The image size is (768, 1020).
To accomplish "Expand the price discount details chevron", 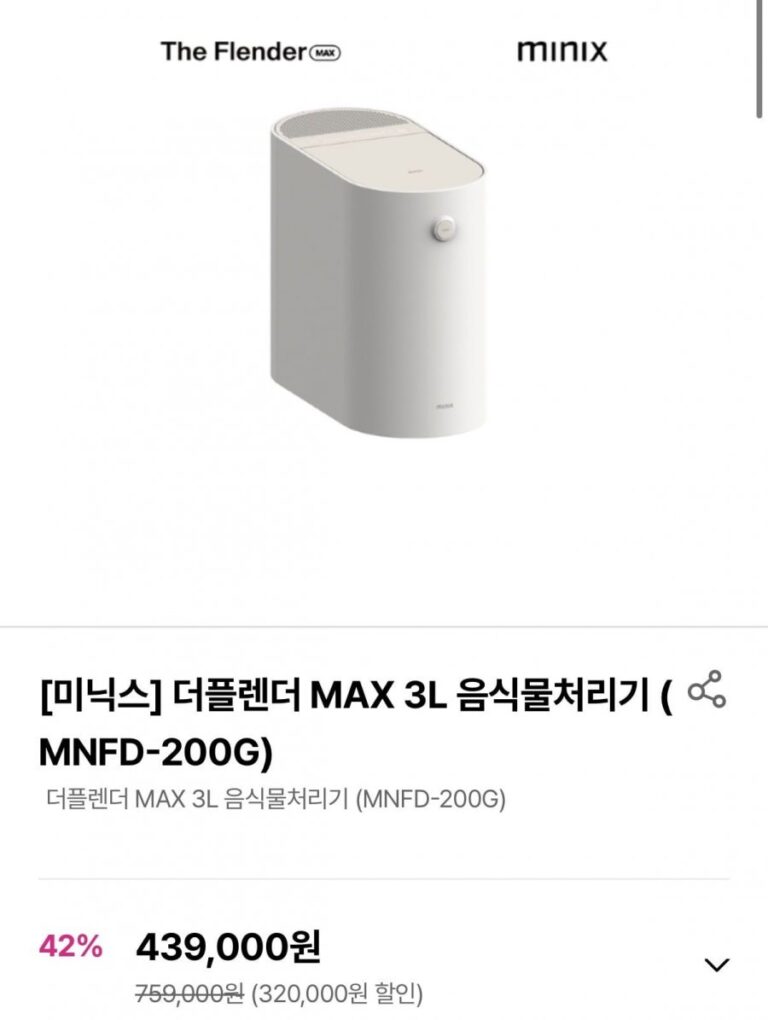I will coord(716,965).
